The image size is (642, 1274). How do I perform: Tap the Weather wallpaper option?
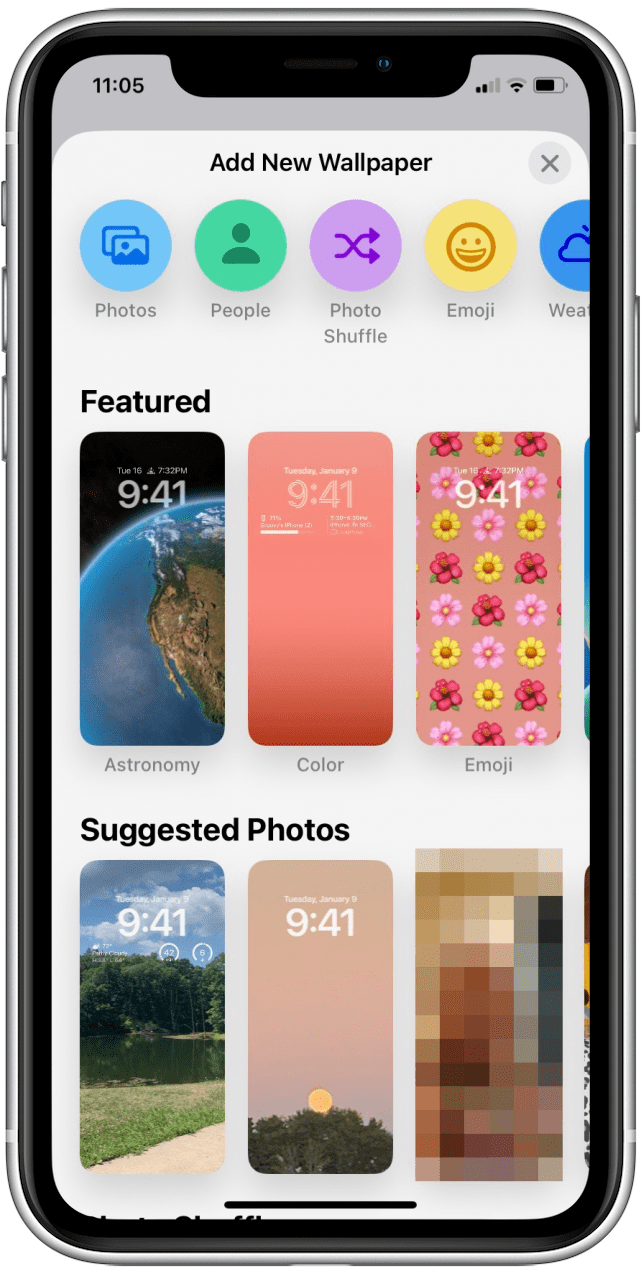pos(567,246)
